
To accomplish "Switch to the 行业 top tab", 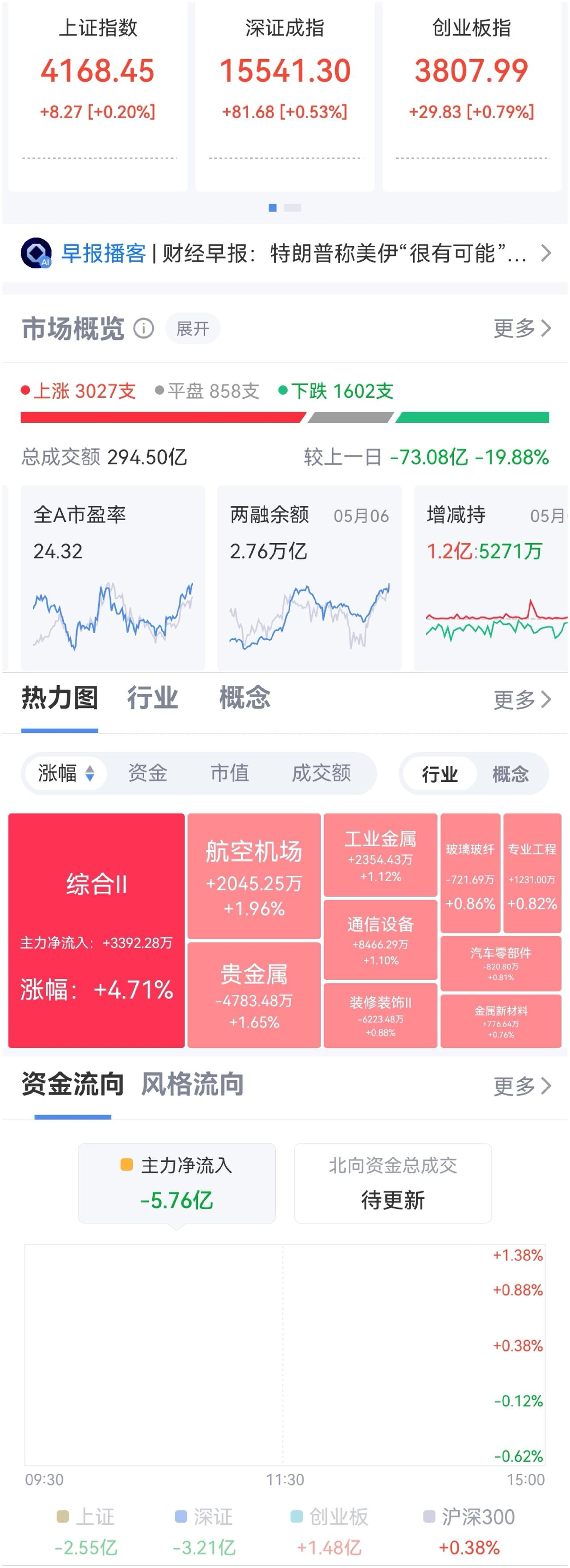I will pos(153,698).
